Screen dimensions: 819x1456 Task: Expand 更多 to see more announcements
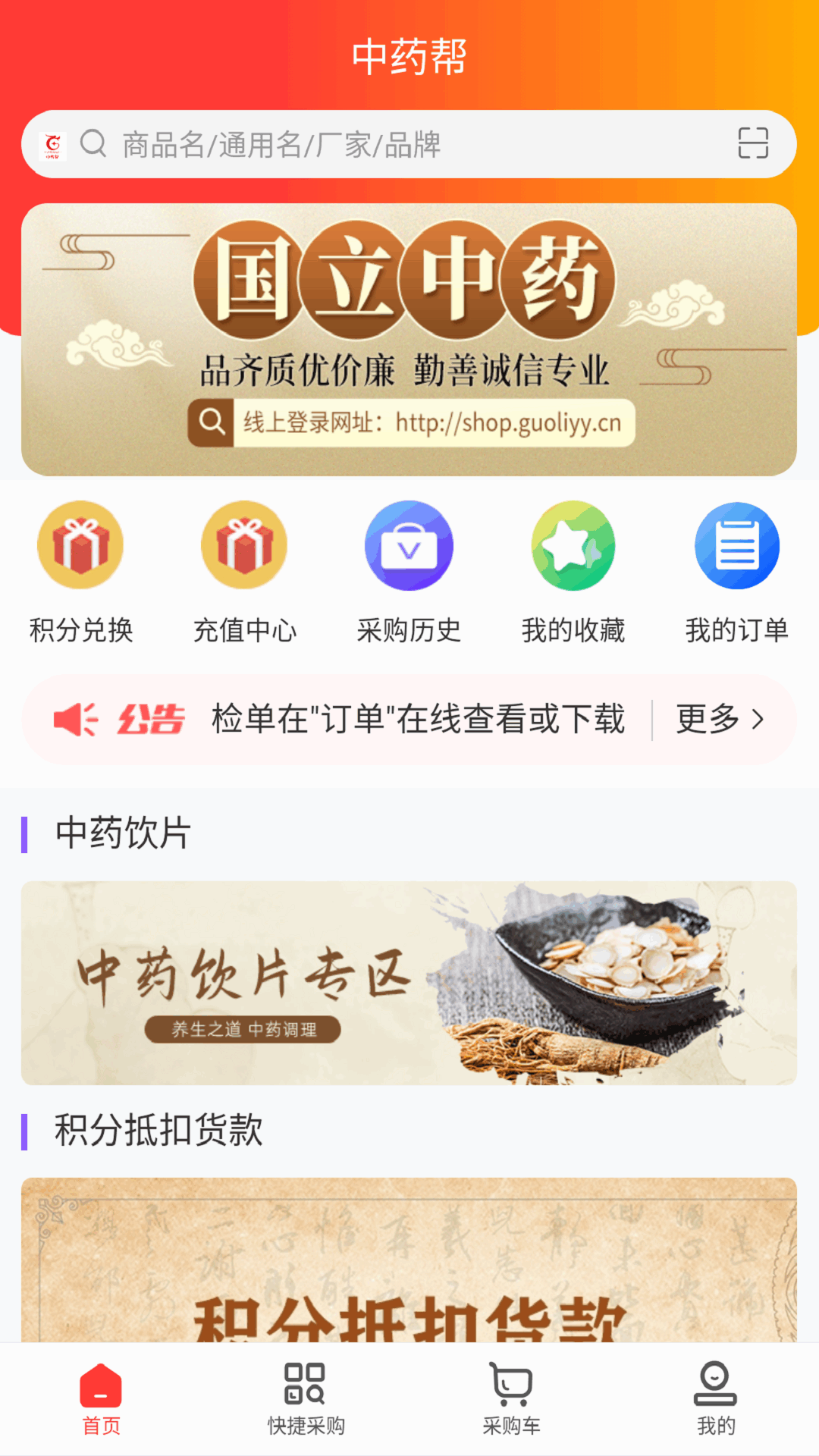pyautogui.click(x=717, y=720)
